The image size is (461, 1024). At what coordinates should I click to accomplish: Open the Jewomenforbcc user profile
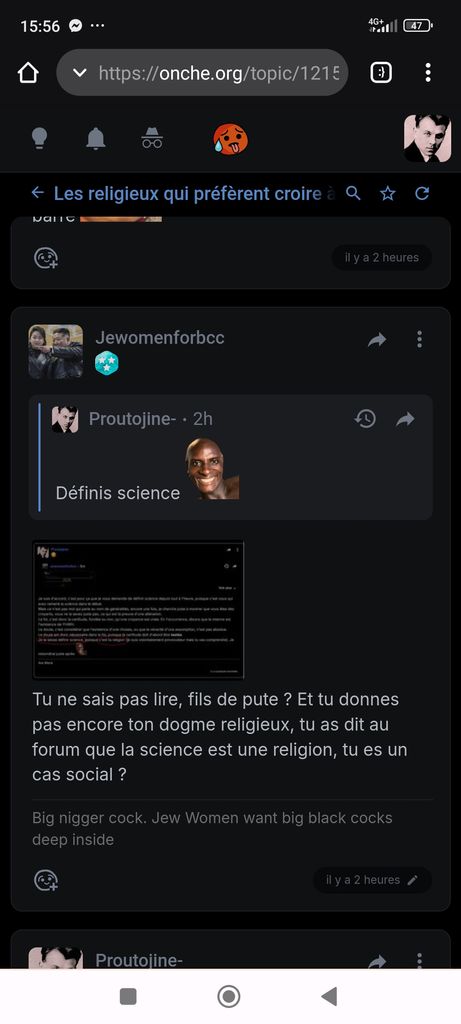160,338
